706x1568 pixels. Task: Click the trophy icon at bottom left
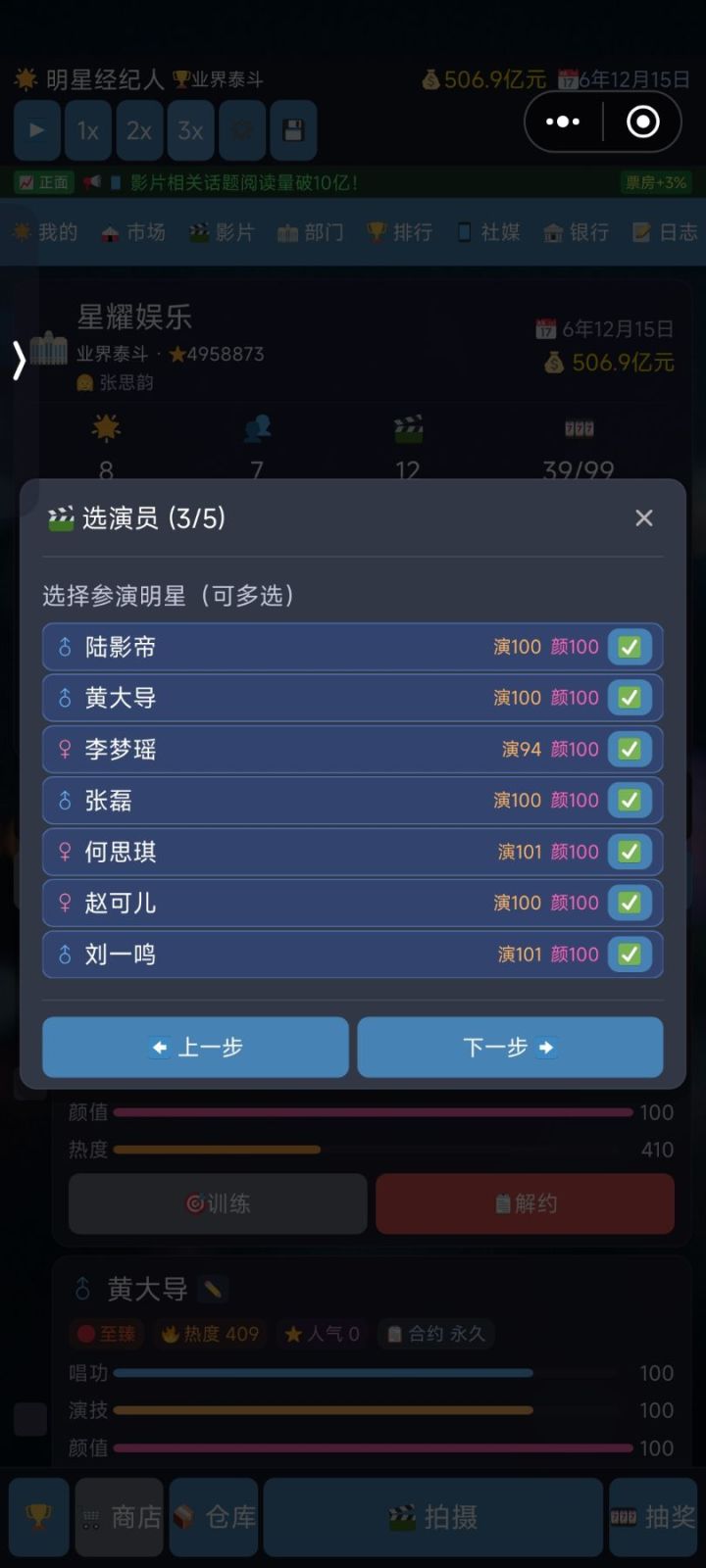pyautogui.click(x=37, y=1517)
